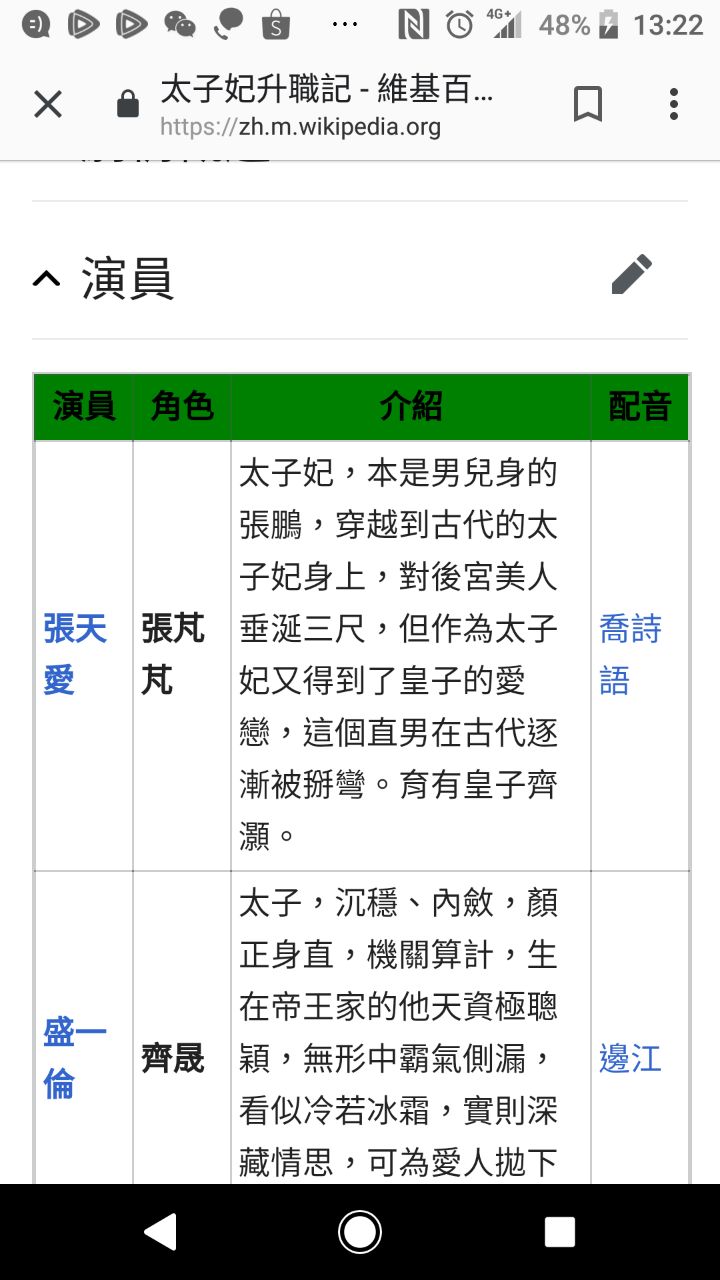
Task: Go to the home screen
Action: point(360,1232)
